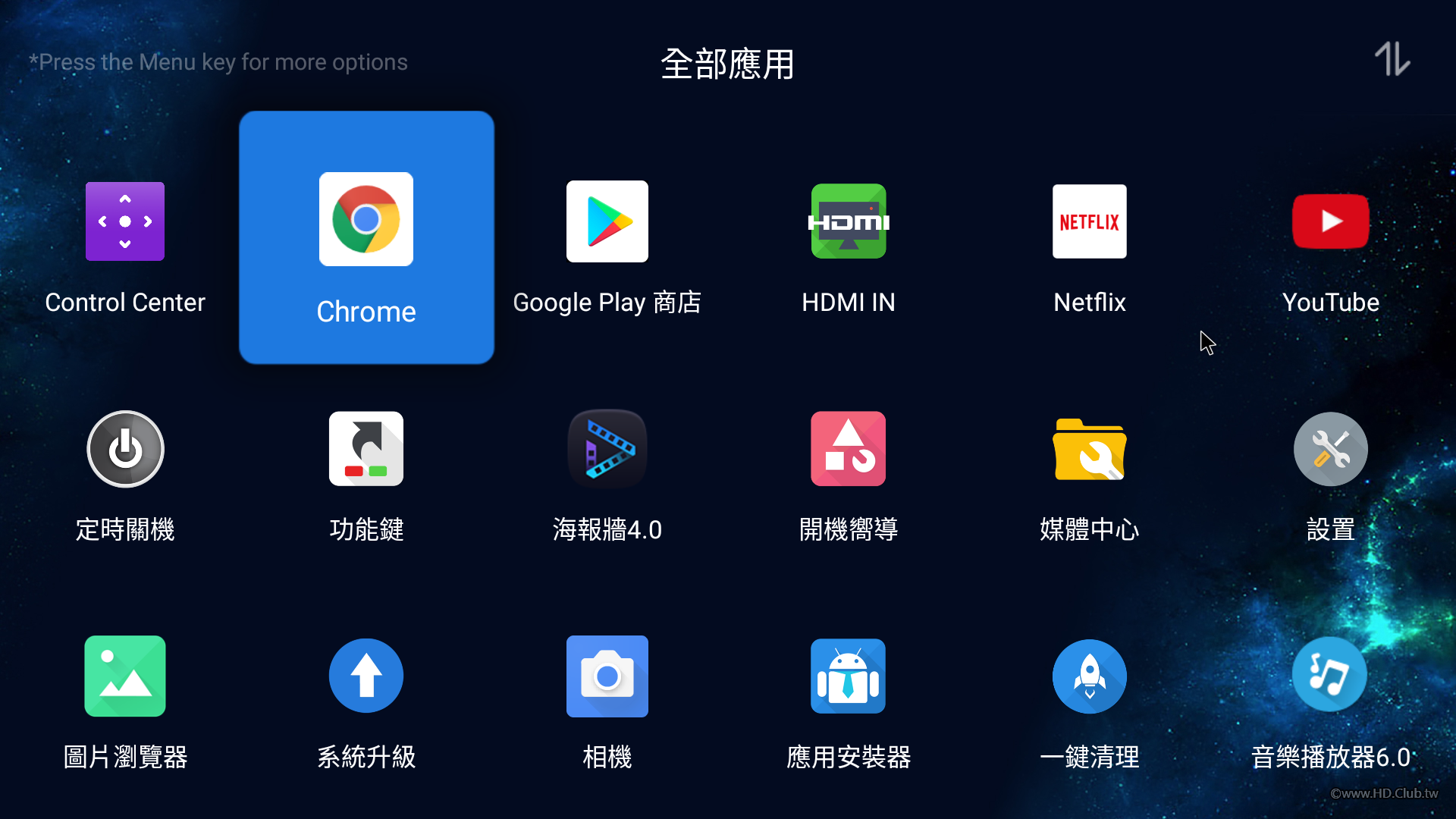Launch 圖片瀏覽器 image viewer
1456x819 pixels.
[x=125, y=676]
